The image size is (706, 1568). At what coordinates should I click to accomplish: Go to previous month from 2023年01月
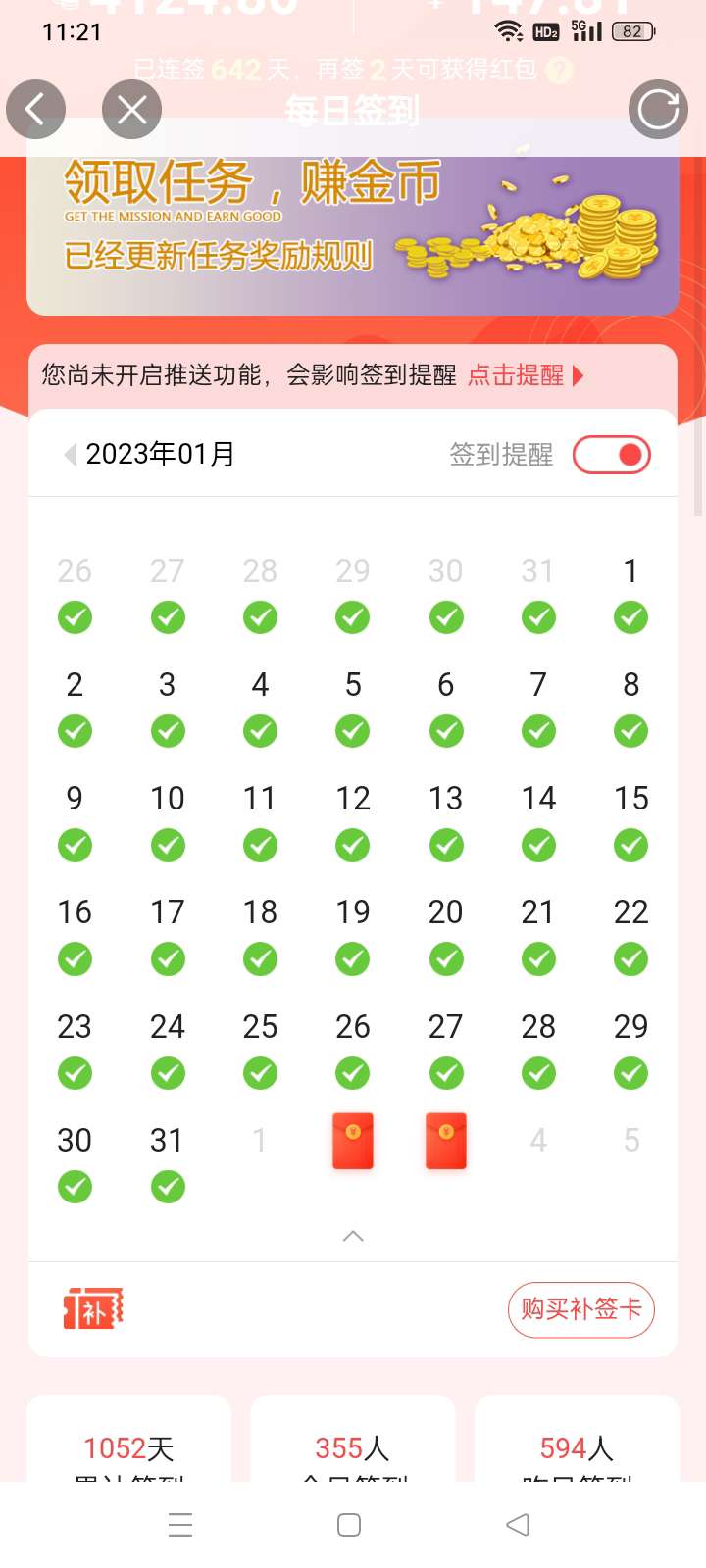(x=70, y=455)
